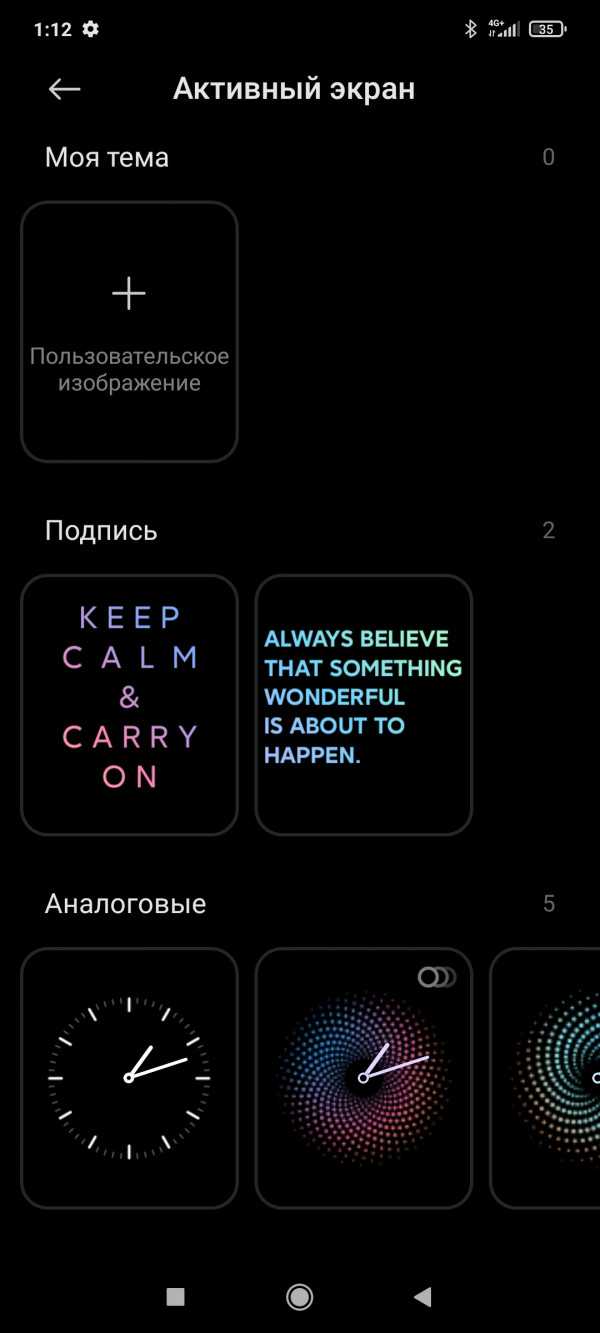Open the partially visible teal spiral clock
The image size is (600, 1333).
(x=548, y=1077)
